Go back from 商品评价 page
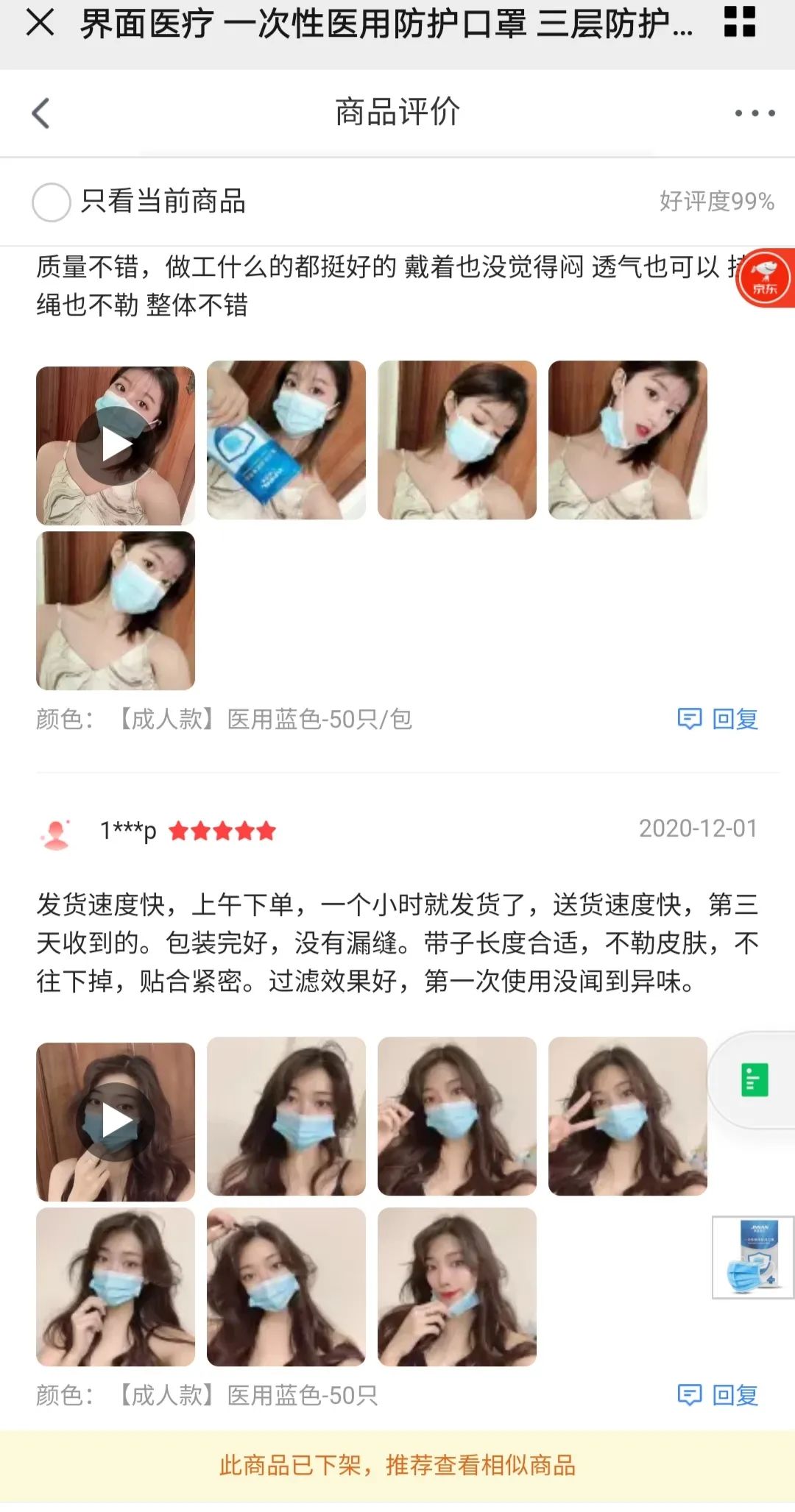The height and width of the screenshot is (1512, 795). [41, 113]
